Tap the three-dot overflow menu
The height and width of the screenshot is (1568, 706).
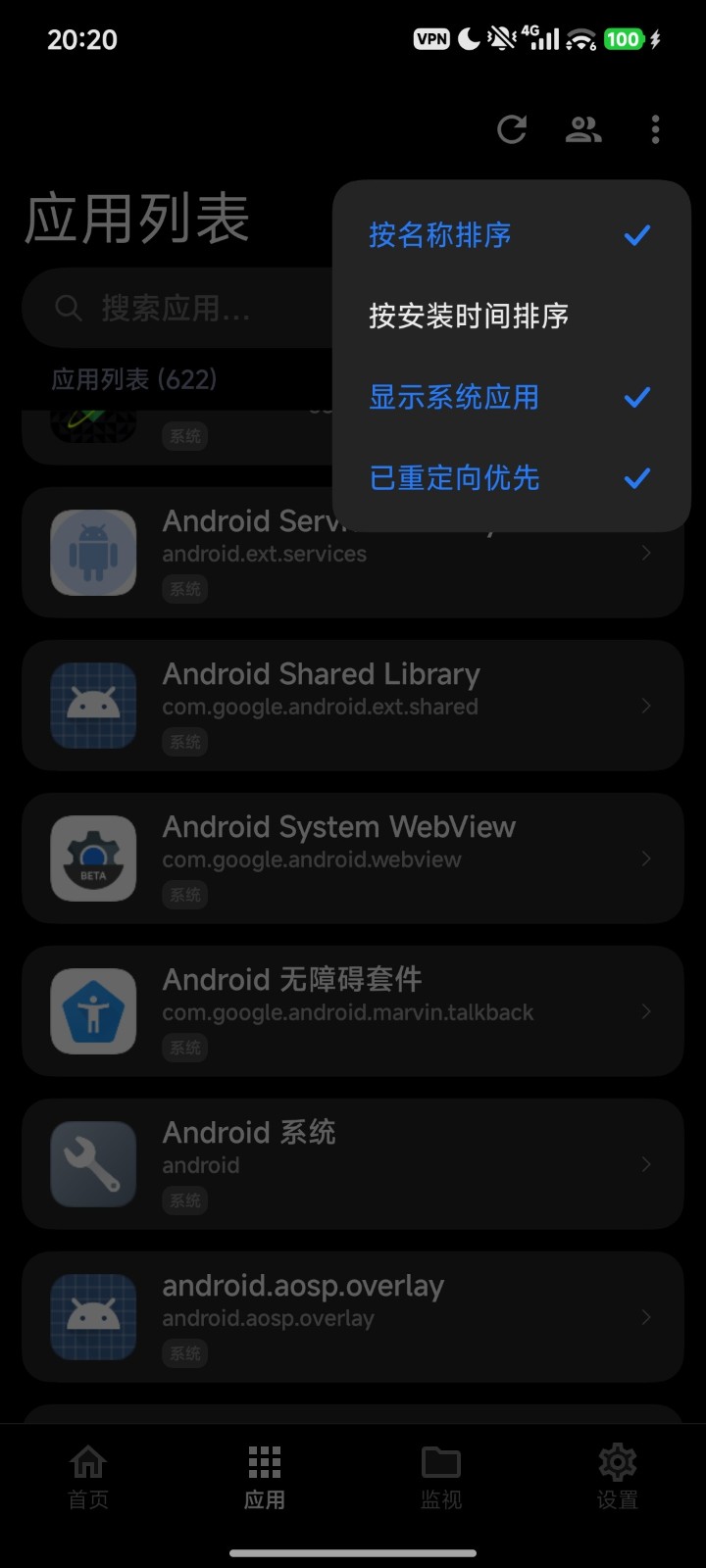pyautogui.click(x=655, y=129)
